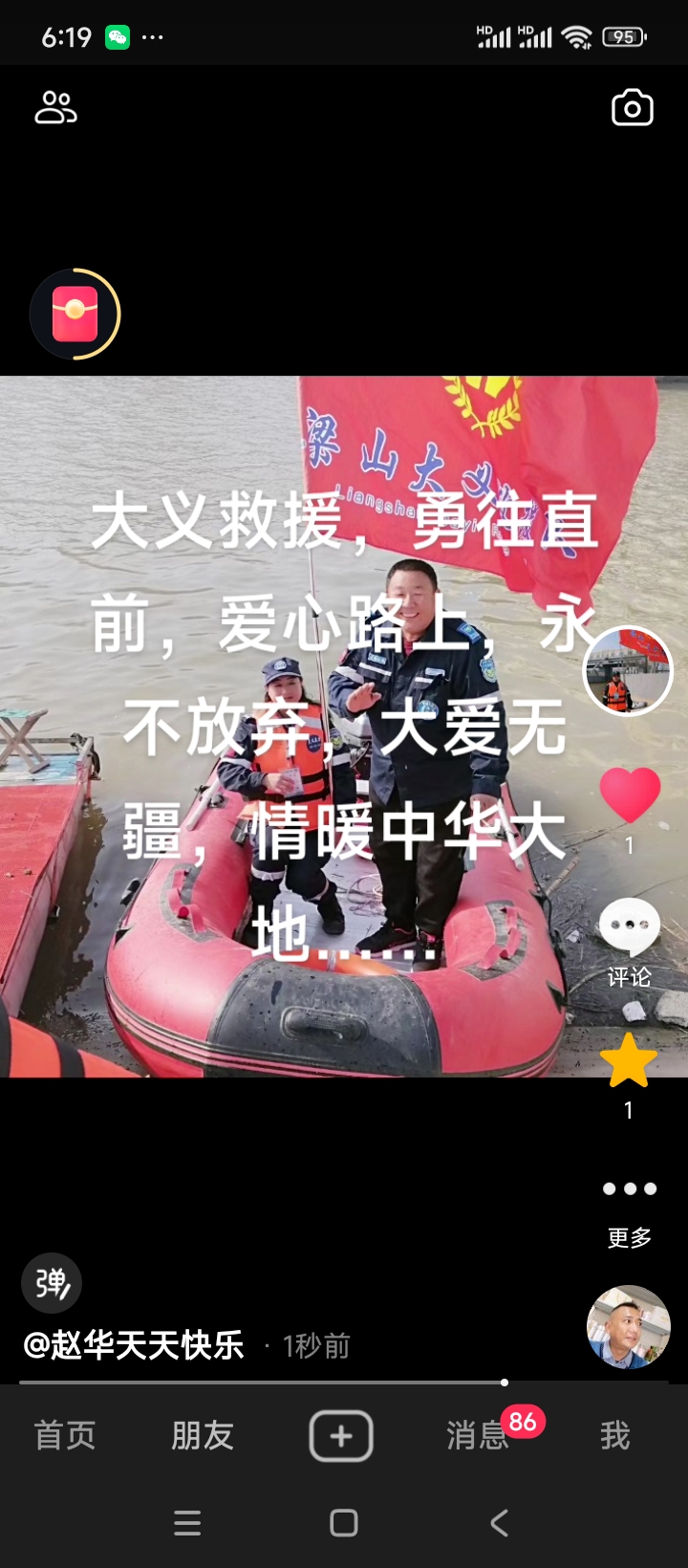Toggle the 弹 bullet comments button
Image resolution: width=688 pixels, height=1568 pixels.
52,1283
